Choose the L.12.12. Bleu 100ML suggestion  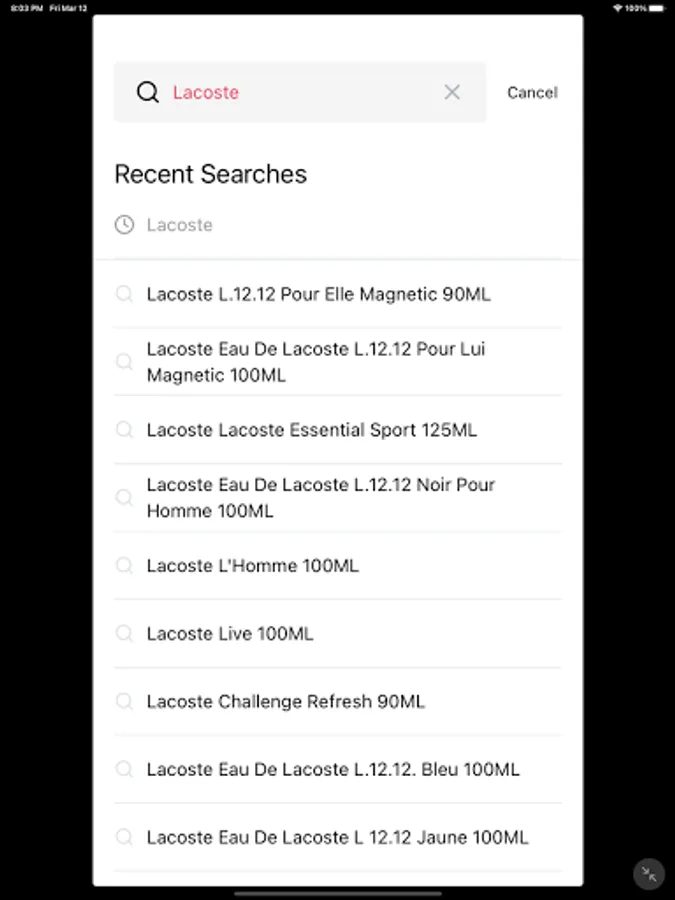point(333,770)
